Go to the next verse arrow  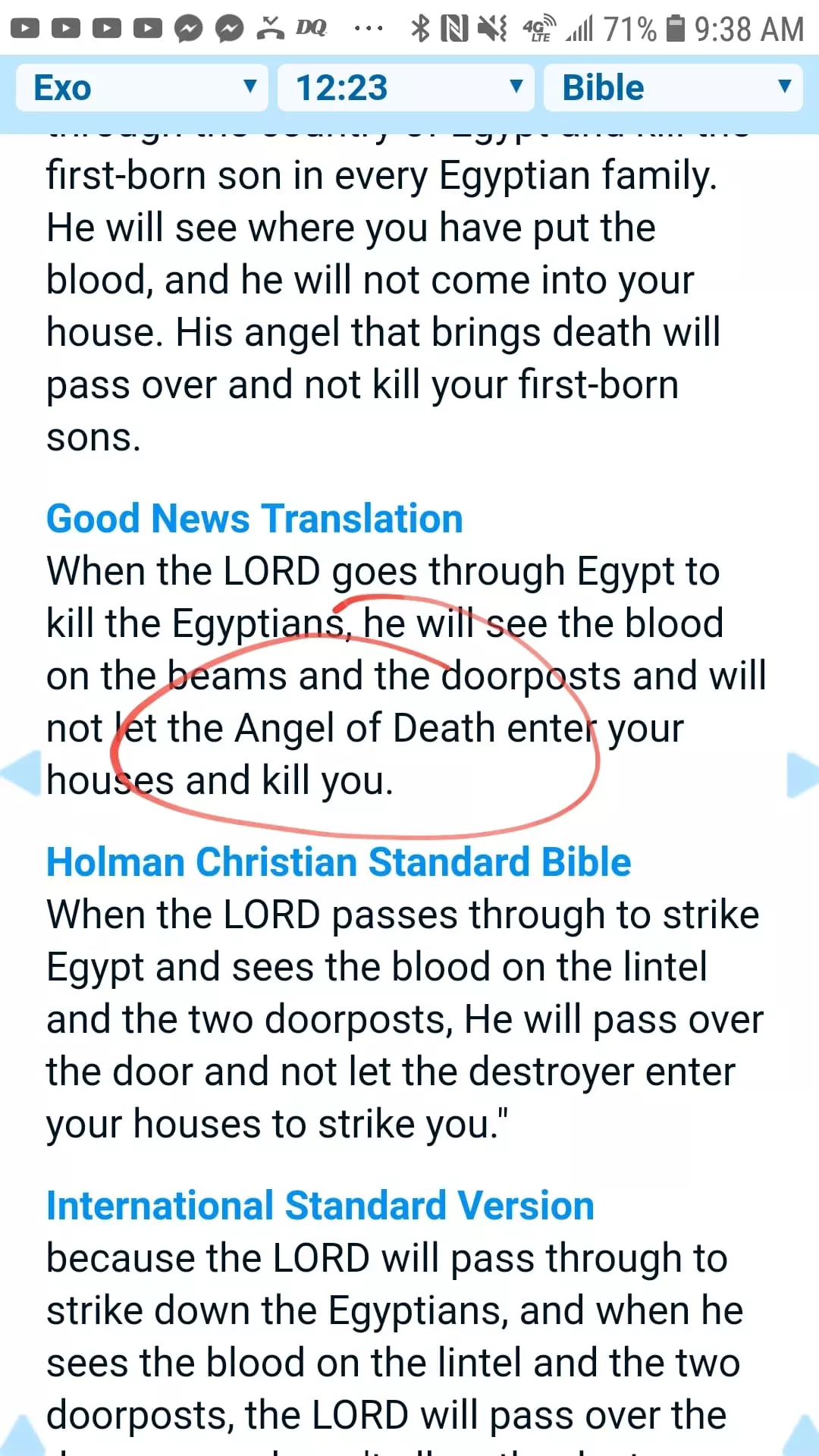click(x=802, y=773)
